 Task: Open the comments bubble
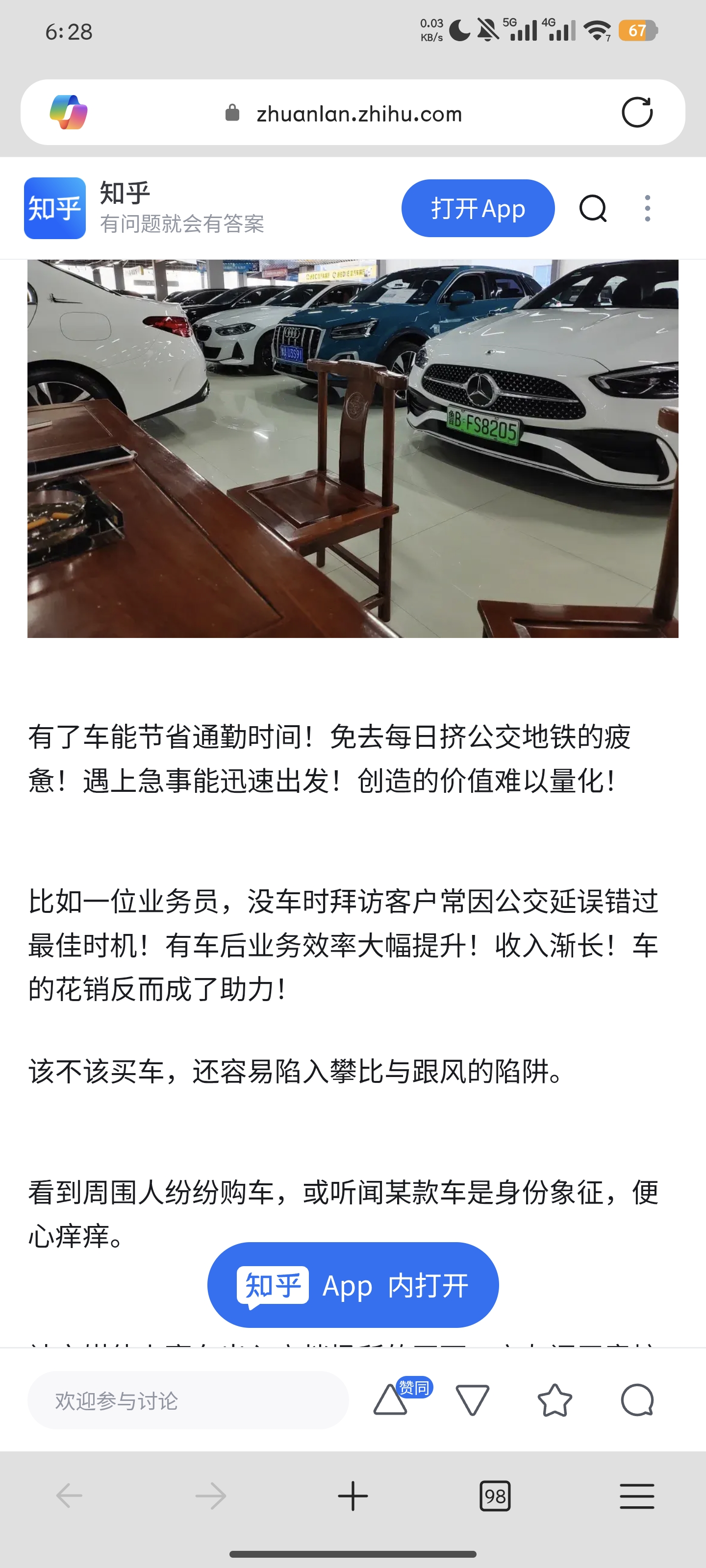tap(637, 1400)
